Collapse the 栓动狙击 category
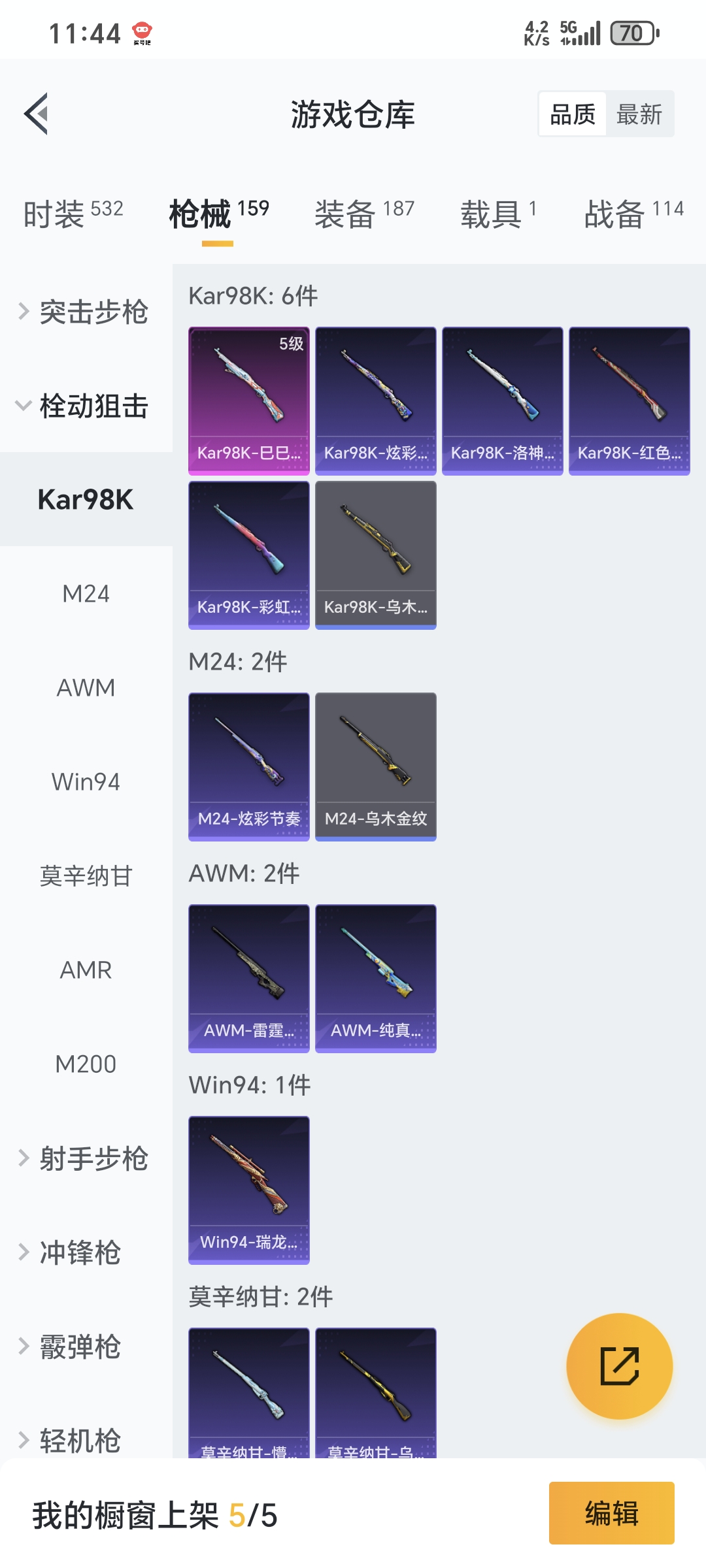This screenshot has height=1568, width=706. (x=85, y=406)
